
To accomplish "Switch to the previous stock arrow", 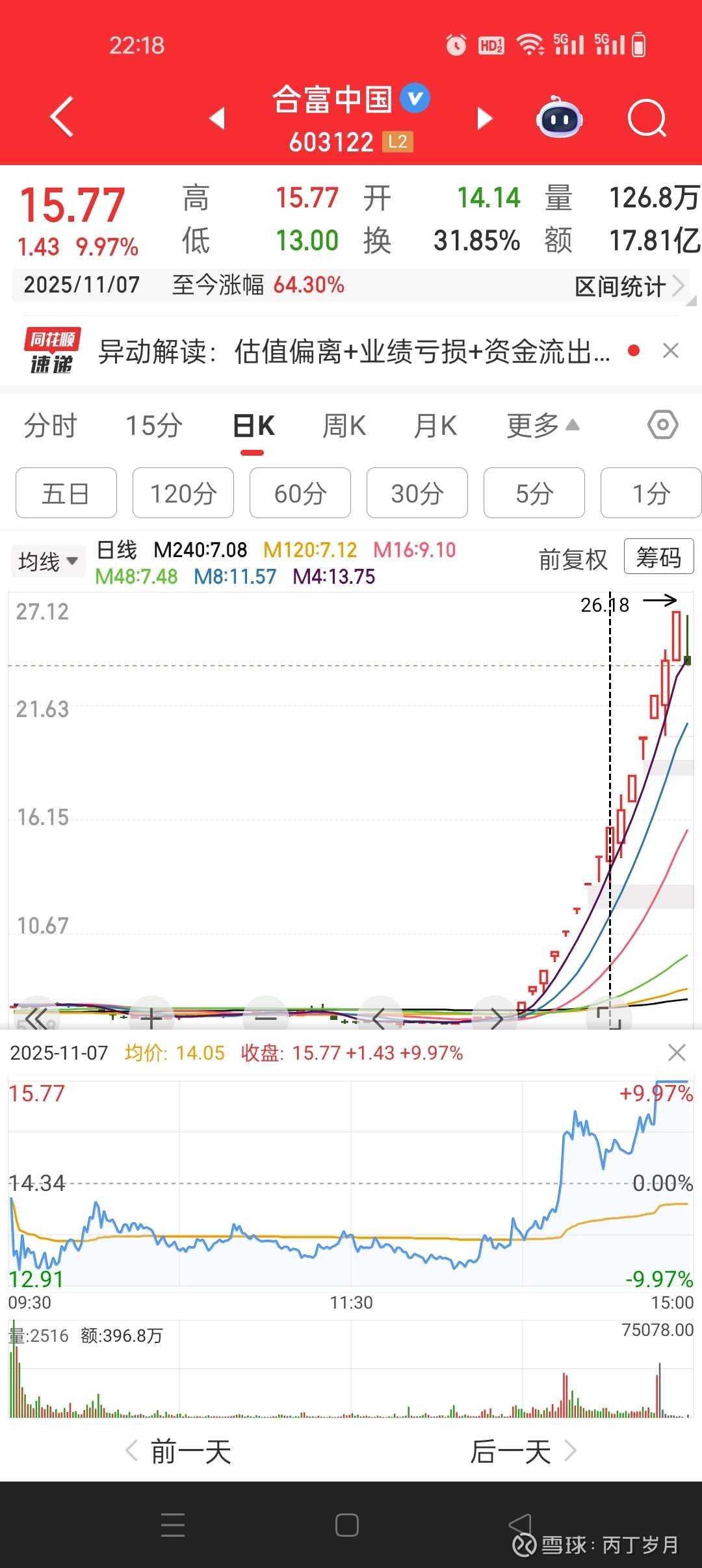I will [x=217, y=118].
